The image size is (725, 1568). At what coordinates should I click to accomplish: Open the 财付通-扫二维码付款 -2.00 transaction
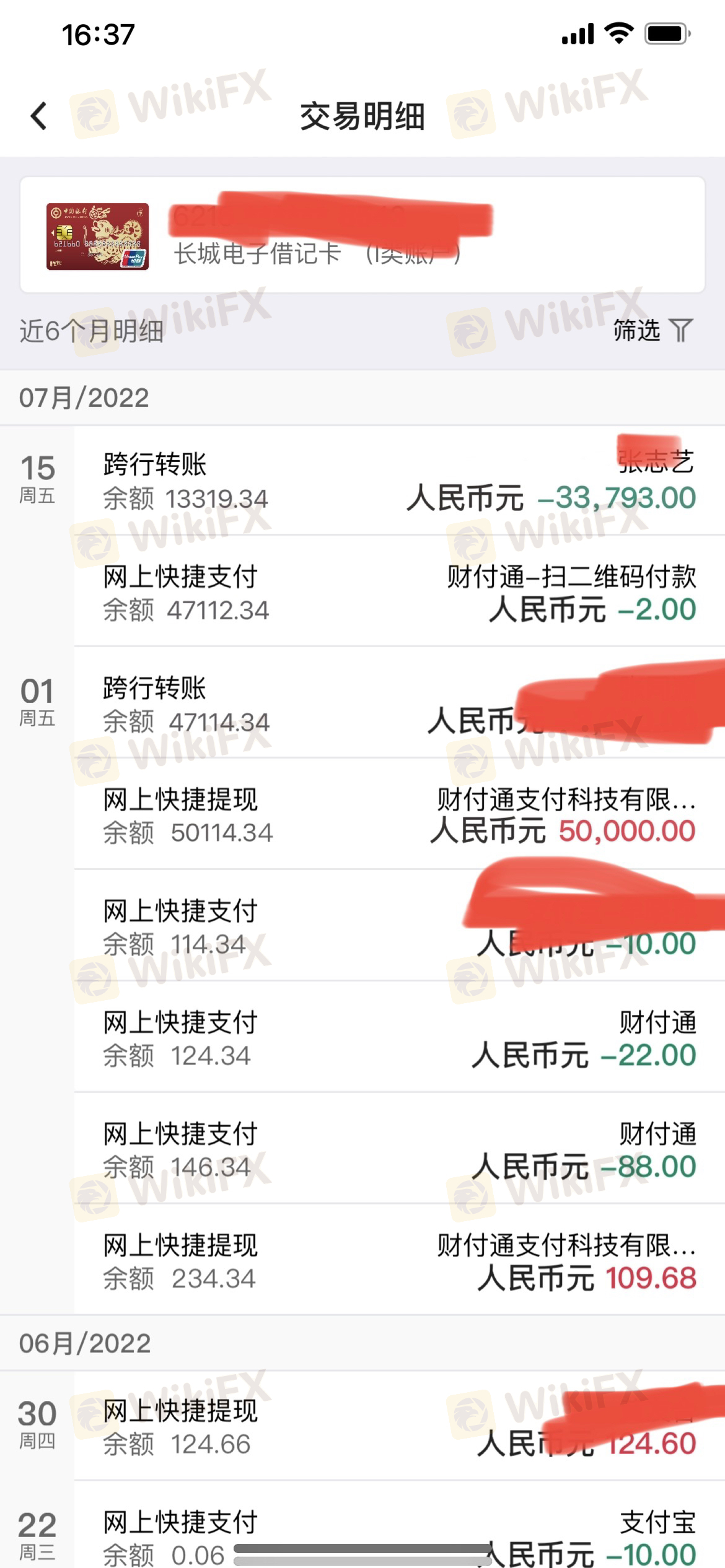(x=400, y=592)
